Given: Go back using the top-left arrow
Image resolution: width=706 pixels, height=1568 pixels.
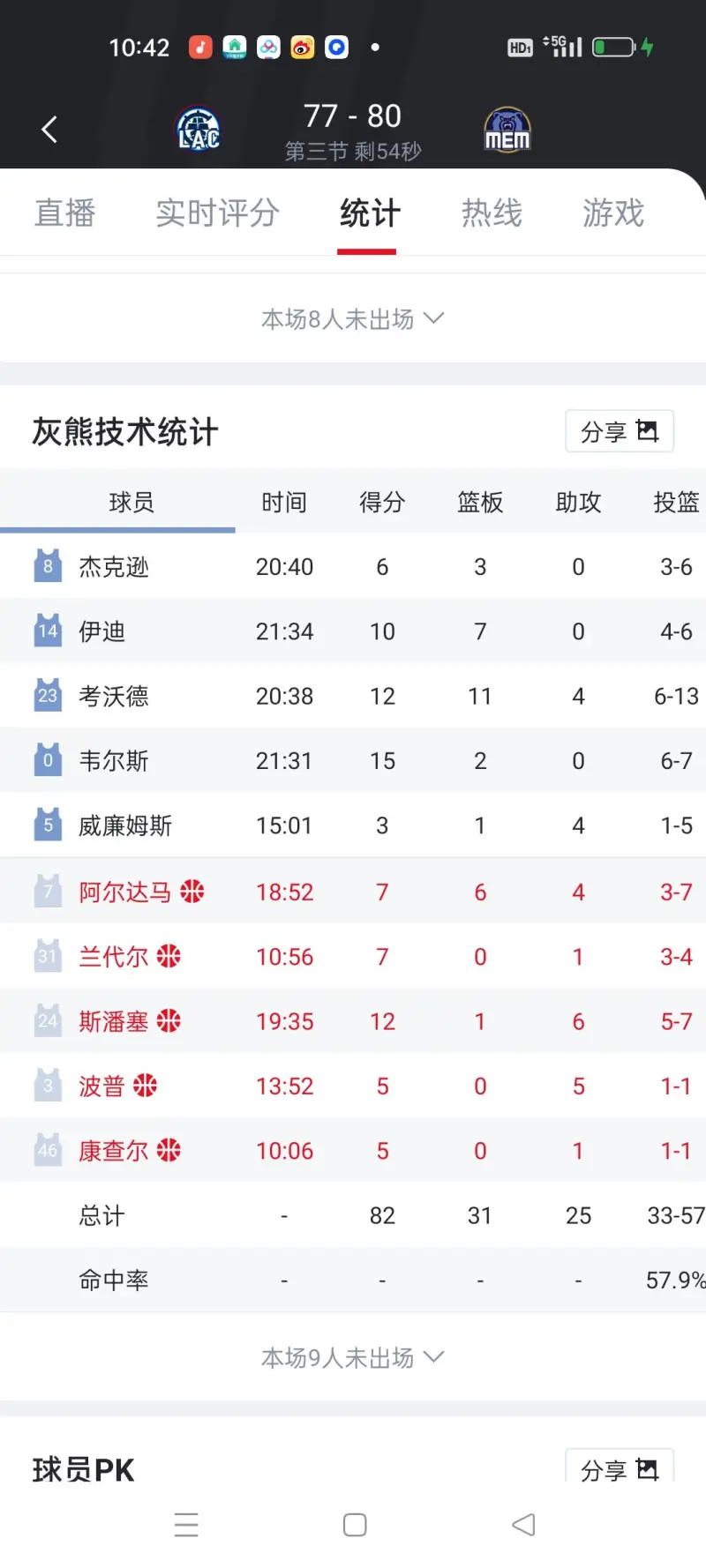Looking at the screenshot, I should 49,130.
